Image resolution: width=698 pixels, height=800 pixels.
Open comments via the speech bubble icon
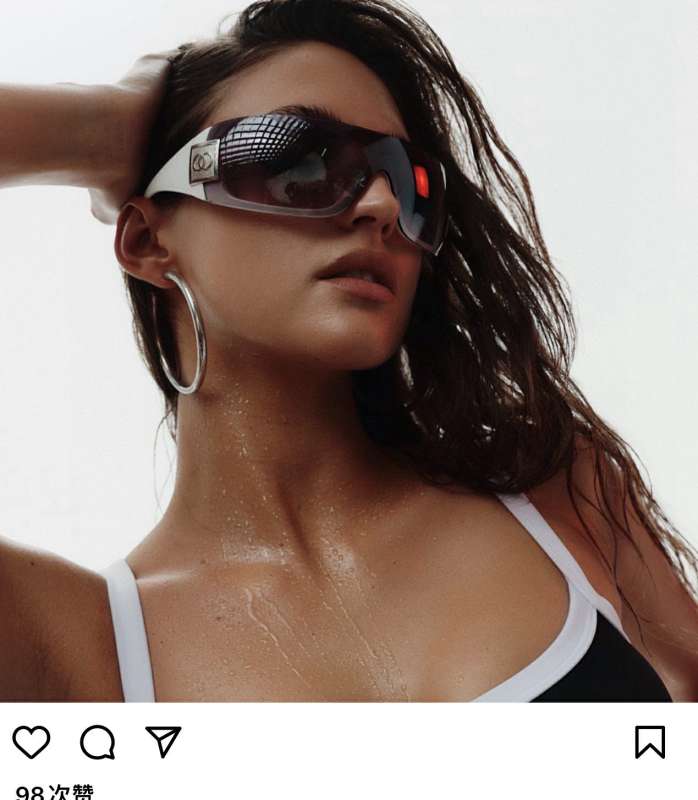pos(97,741)
